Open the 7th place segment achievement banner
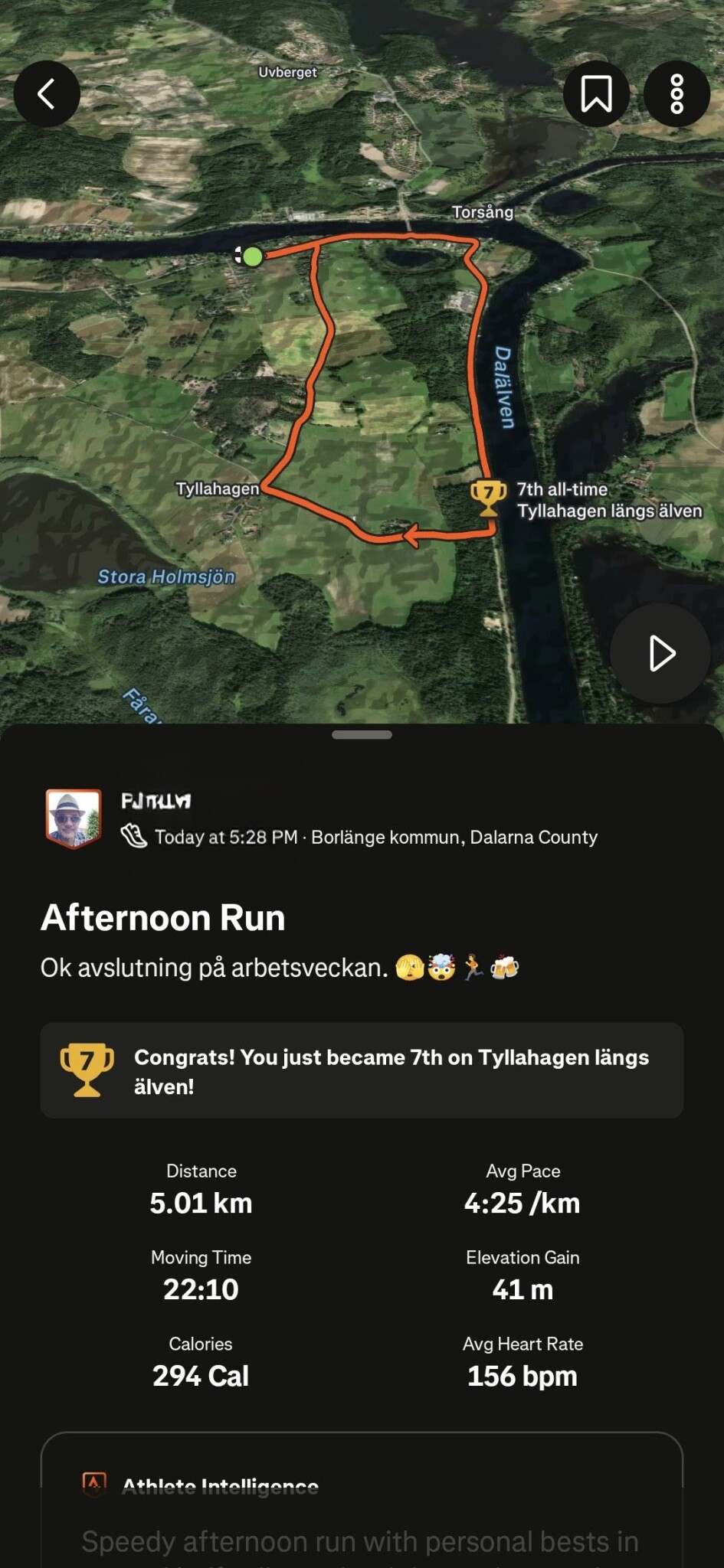This screenshot has height=1568, width=724. (362, 1070)
